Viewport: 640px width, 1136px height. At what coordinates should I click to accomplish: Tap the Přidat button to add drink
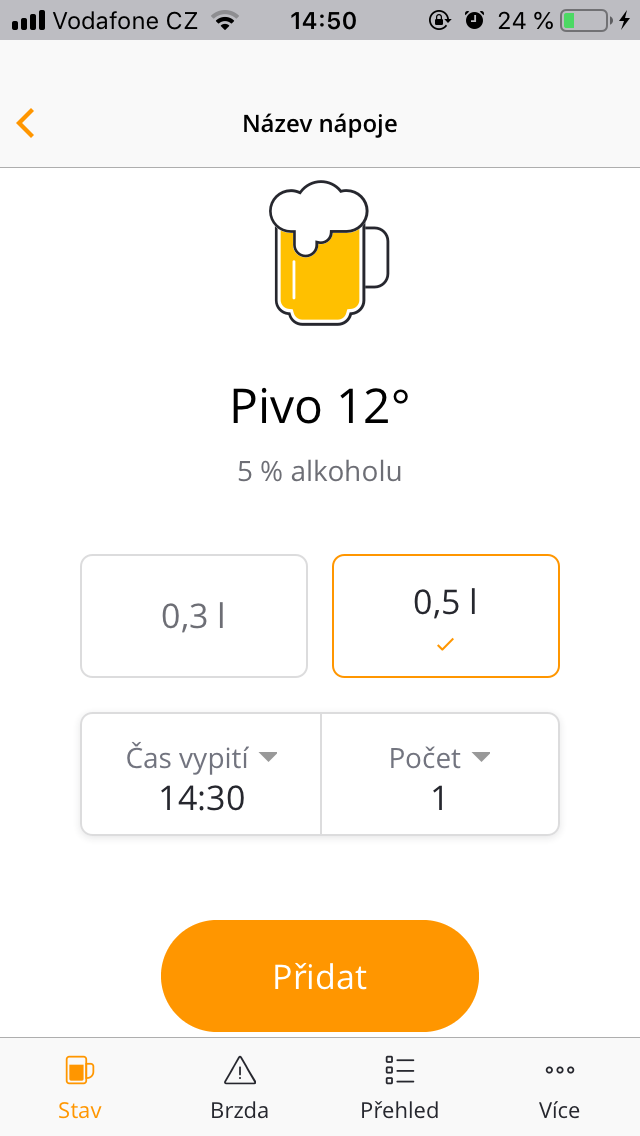point(320,976)
